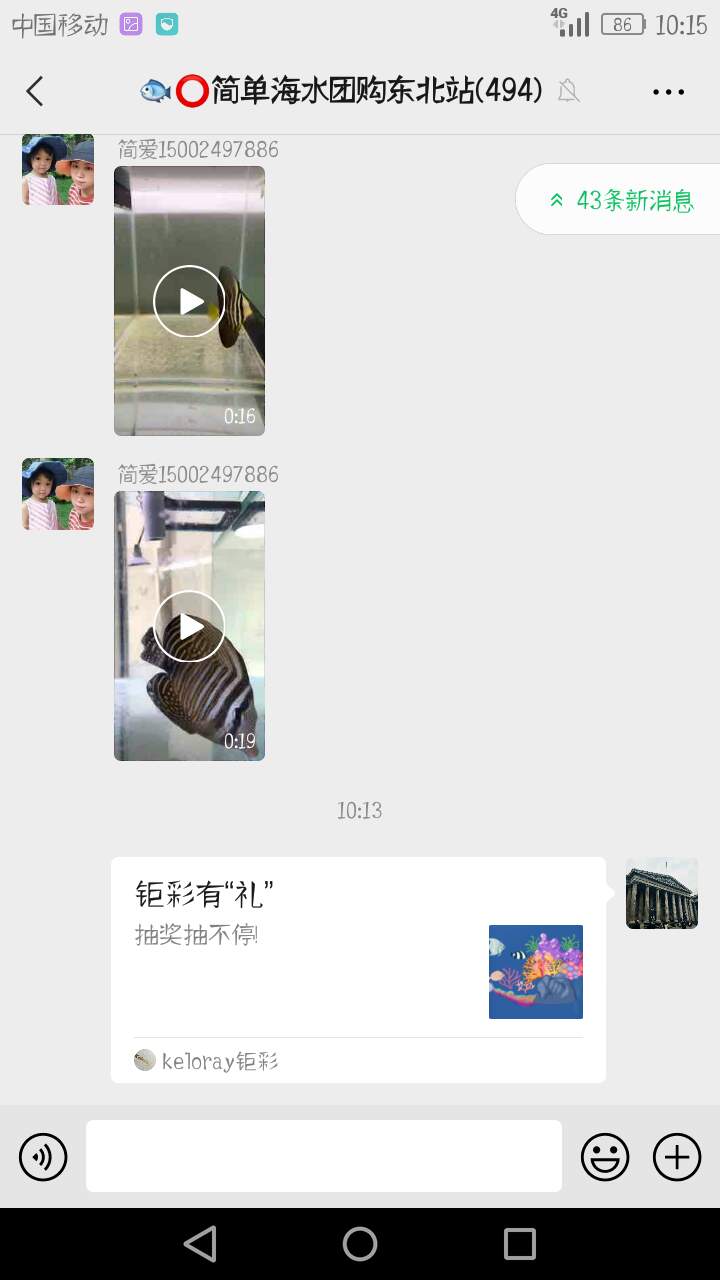The image size is (720, 1280).
Task: Jump to the 43 new messages
Action: pos(620,200)
